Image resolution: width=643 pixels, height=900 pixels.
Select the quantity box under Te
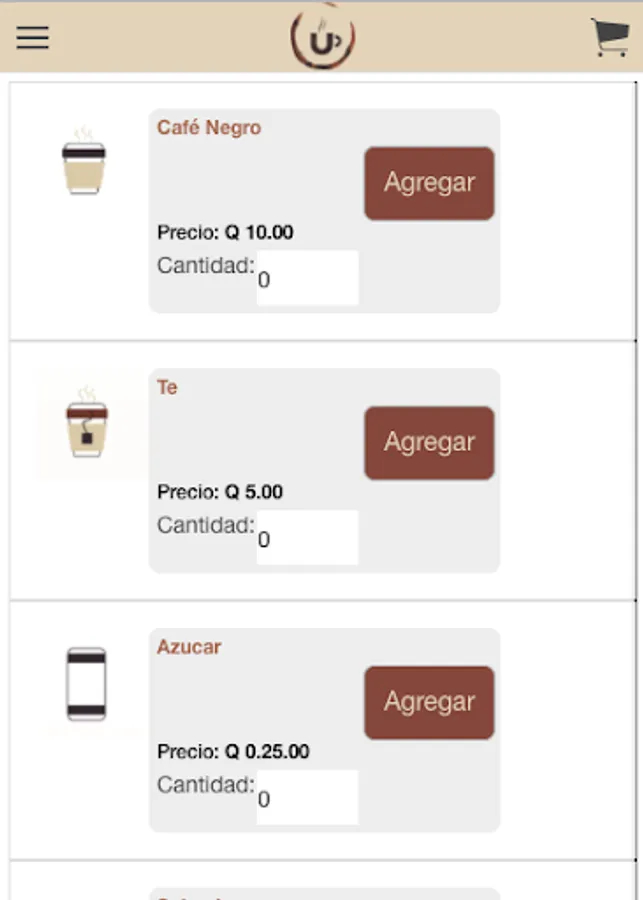(307, 538)
